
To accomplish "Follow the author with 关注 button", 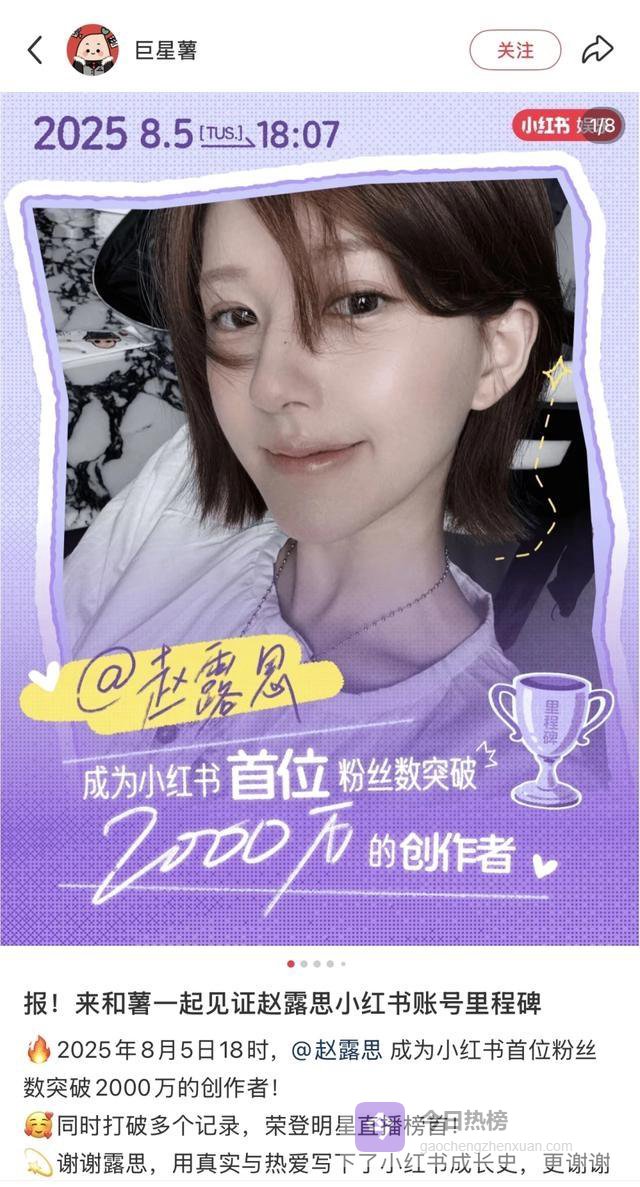I will [515, 50].
